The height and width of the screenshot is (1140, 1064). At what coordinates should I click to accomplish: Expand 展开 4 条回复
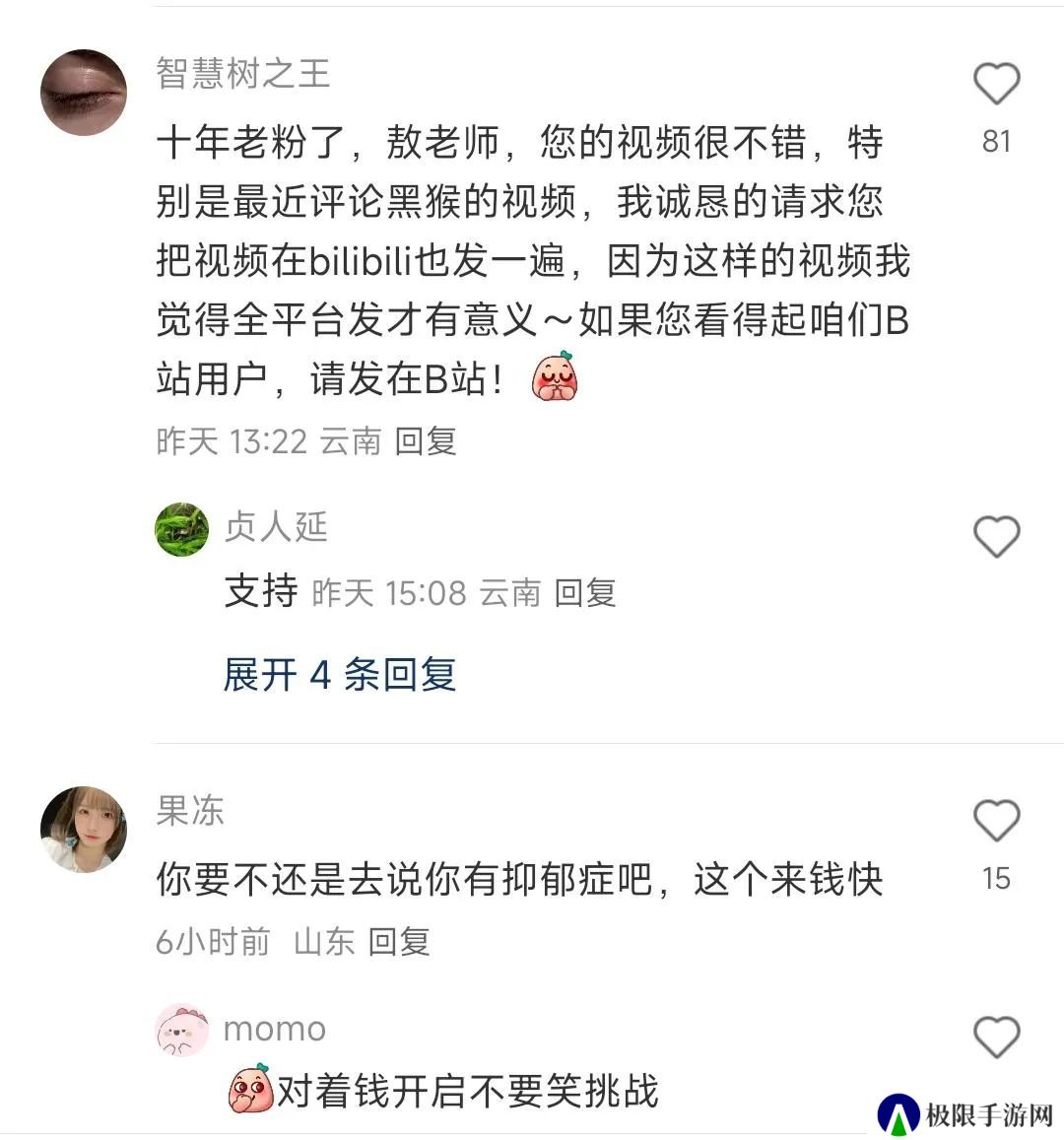pos(339,675)
